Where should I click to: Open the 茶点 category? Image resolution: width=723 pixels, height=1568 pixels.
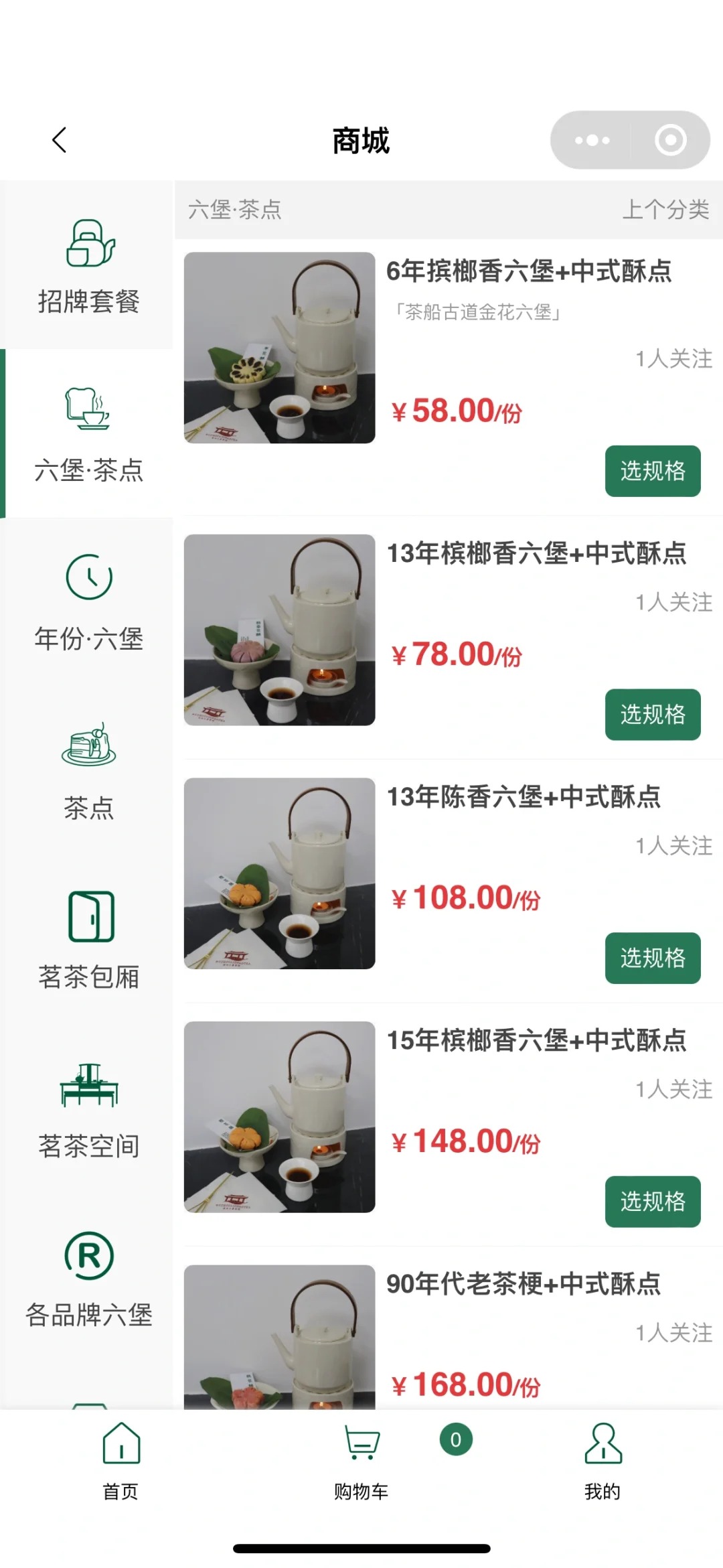point(88,771)
